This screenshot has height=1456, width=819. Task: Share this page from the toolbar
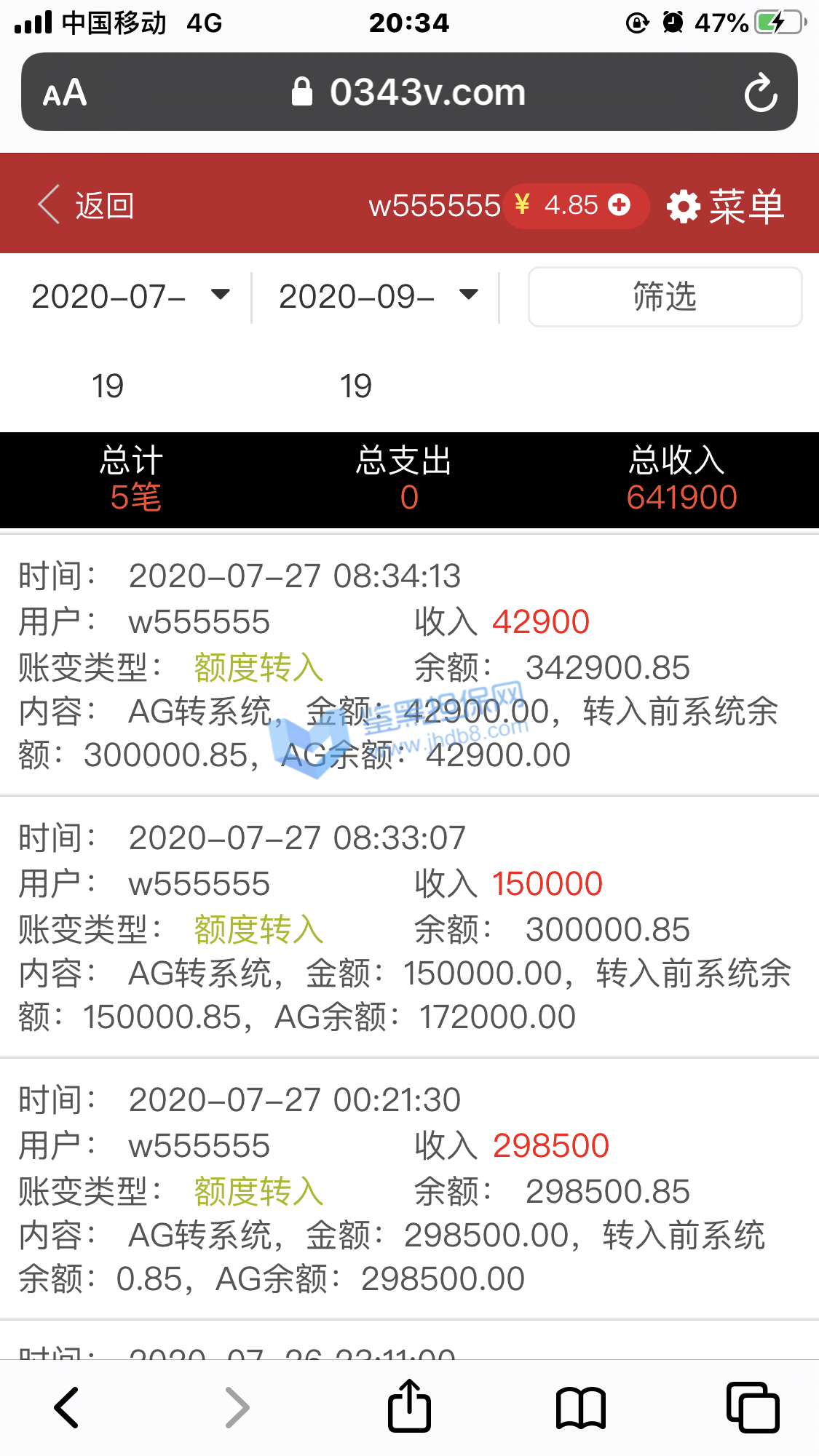409,1406
